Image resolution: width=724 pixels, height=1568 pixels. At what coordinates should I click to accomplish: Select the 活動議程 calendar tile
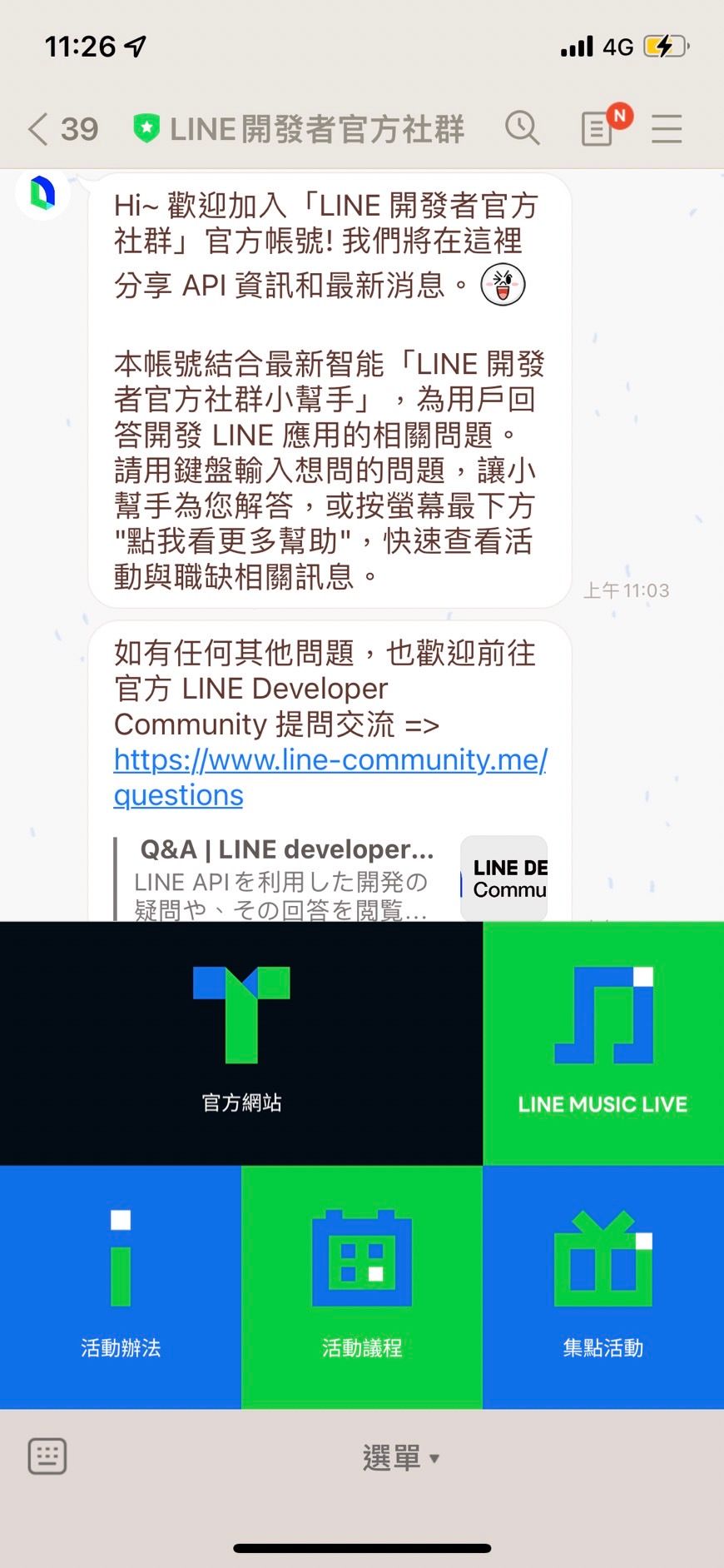(x=362, y=1287)
